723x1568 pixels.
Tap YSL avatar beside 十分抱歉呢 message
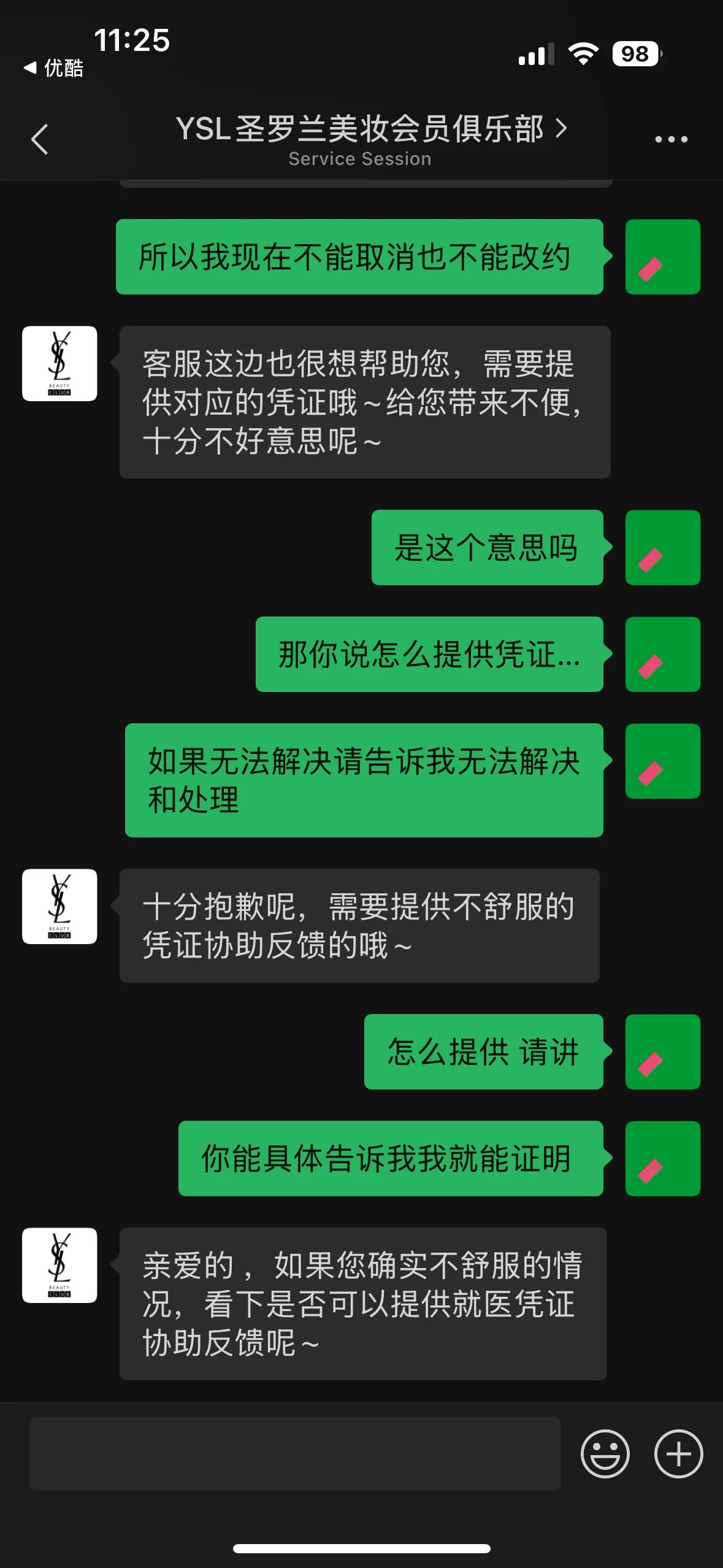[x=59, y=906]
